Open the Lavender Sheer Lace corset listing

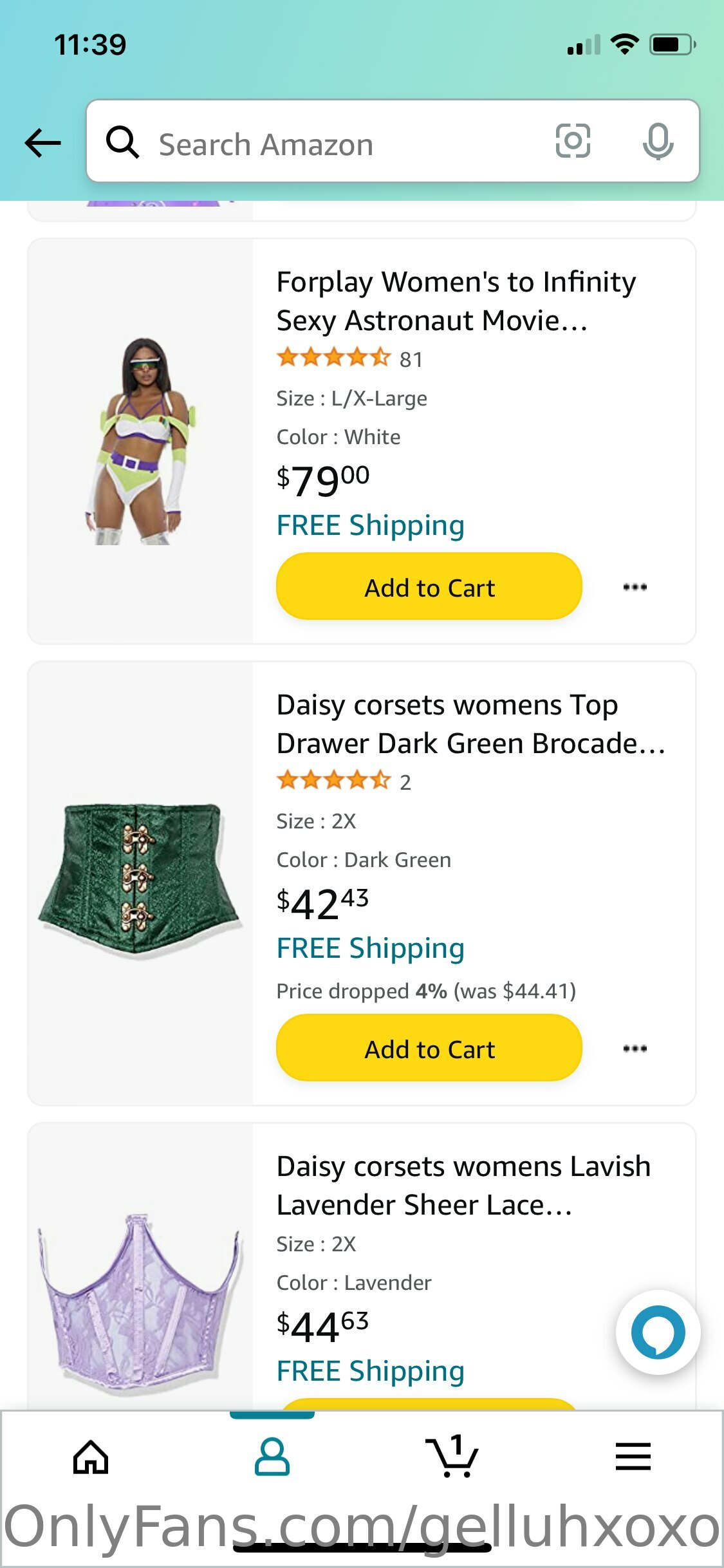pyautogui.click(x=463, y=1185)
